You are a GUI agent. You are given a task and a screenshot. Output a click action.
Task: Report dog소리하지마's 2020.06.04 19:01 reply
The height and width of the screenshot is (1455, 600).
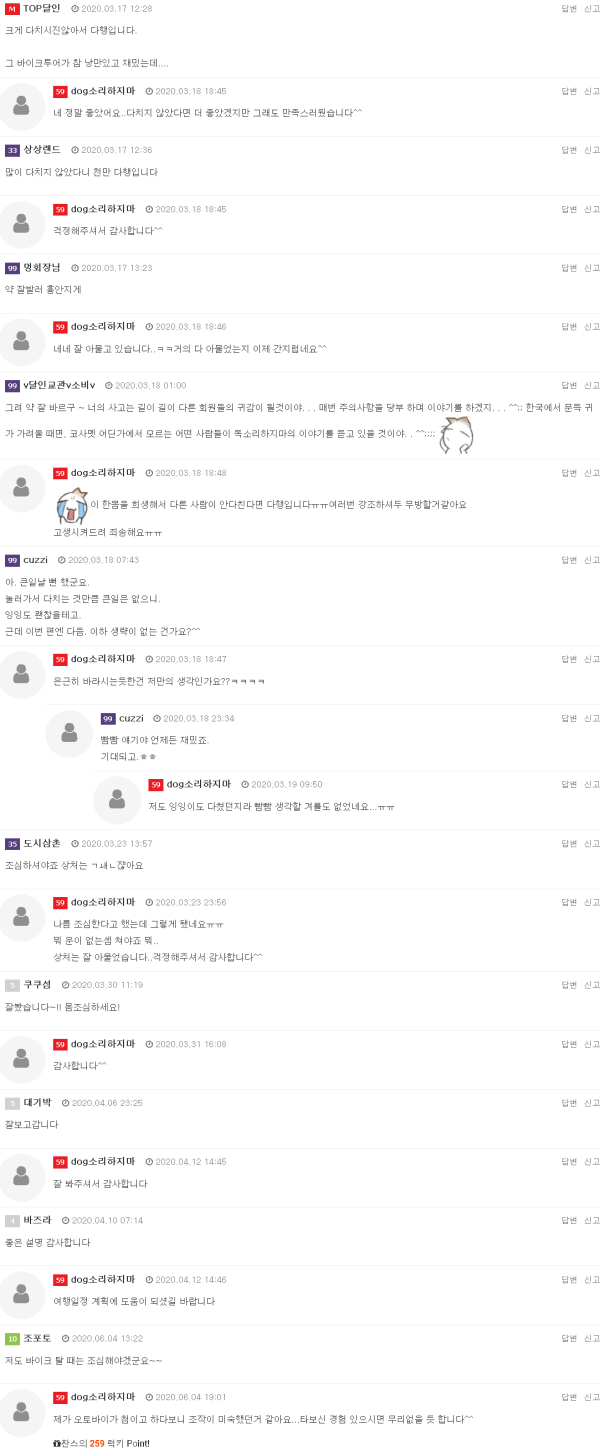point(592,1397)
